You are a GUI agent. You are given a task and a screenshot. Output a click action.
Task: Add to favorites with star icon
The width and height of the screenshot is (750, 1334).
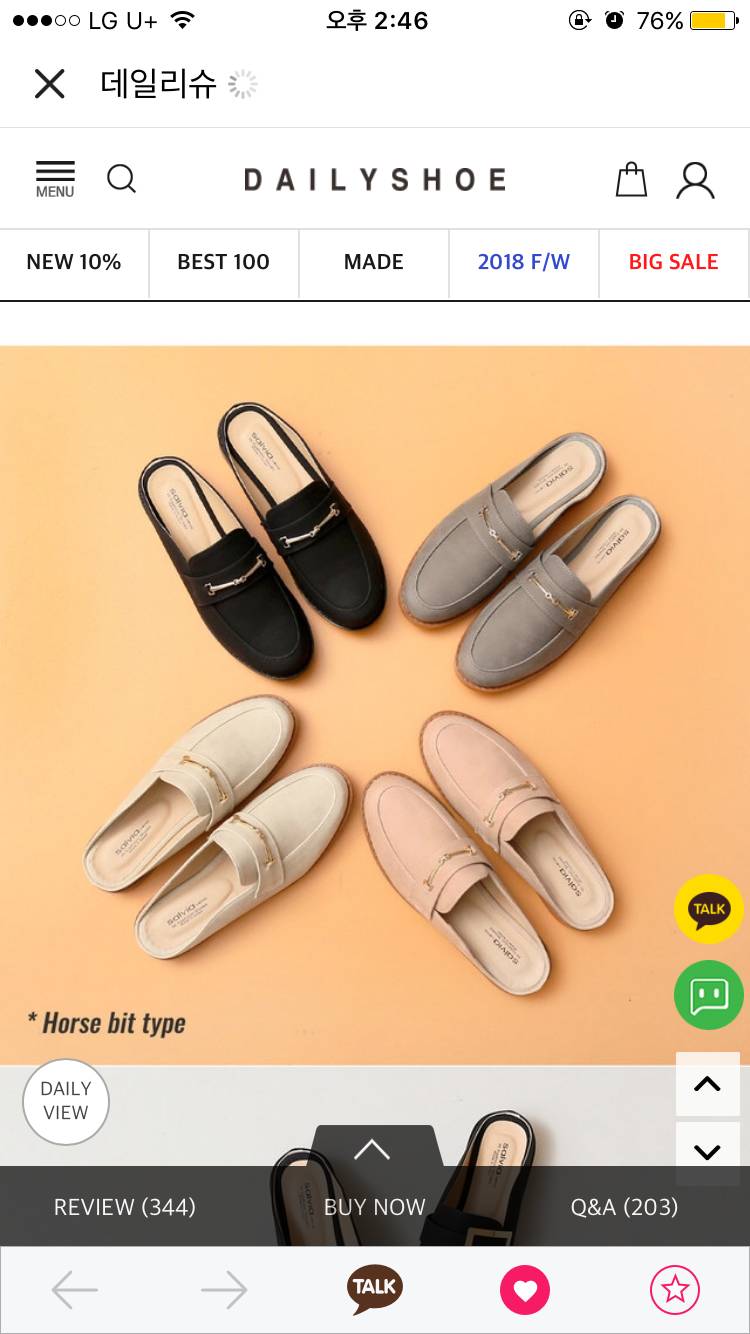tap(675, 1290)
